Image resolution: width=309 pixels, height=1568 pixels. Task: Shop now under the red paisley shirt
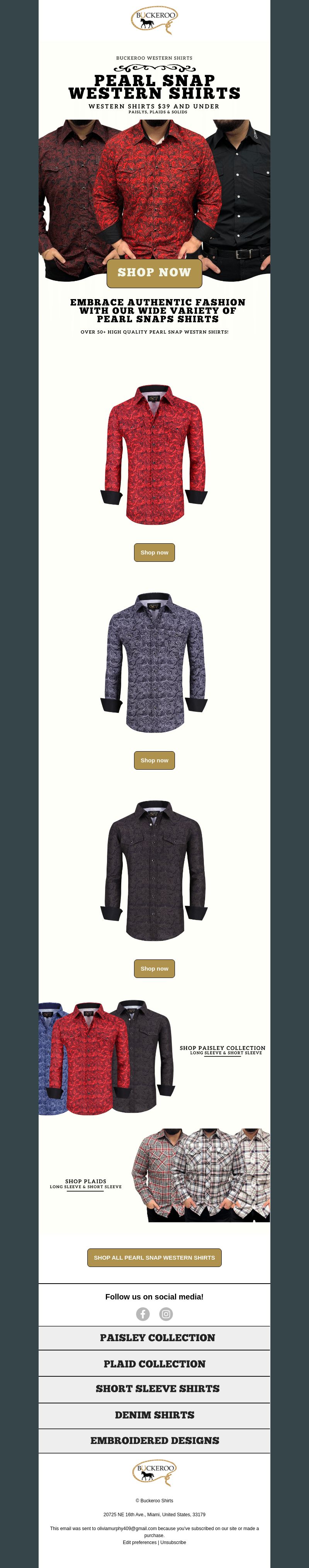(154, 553)
